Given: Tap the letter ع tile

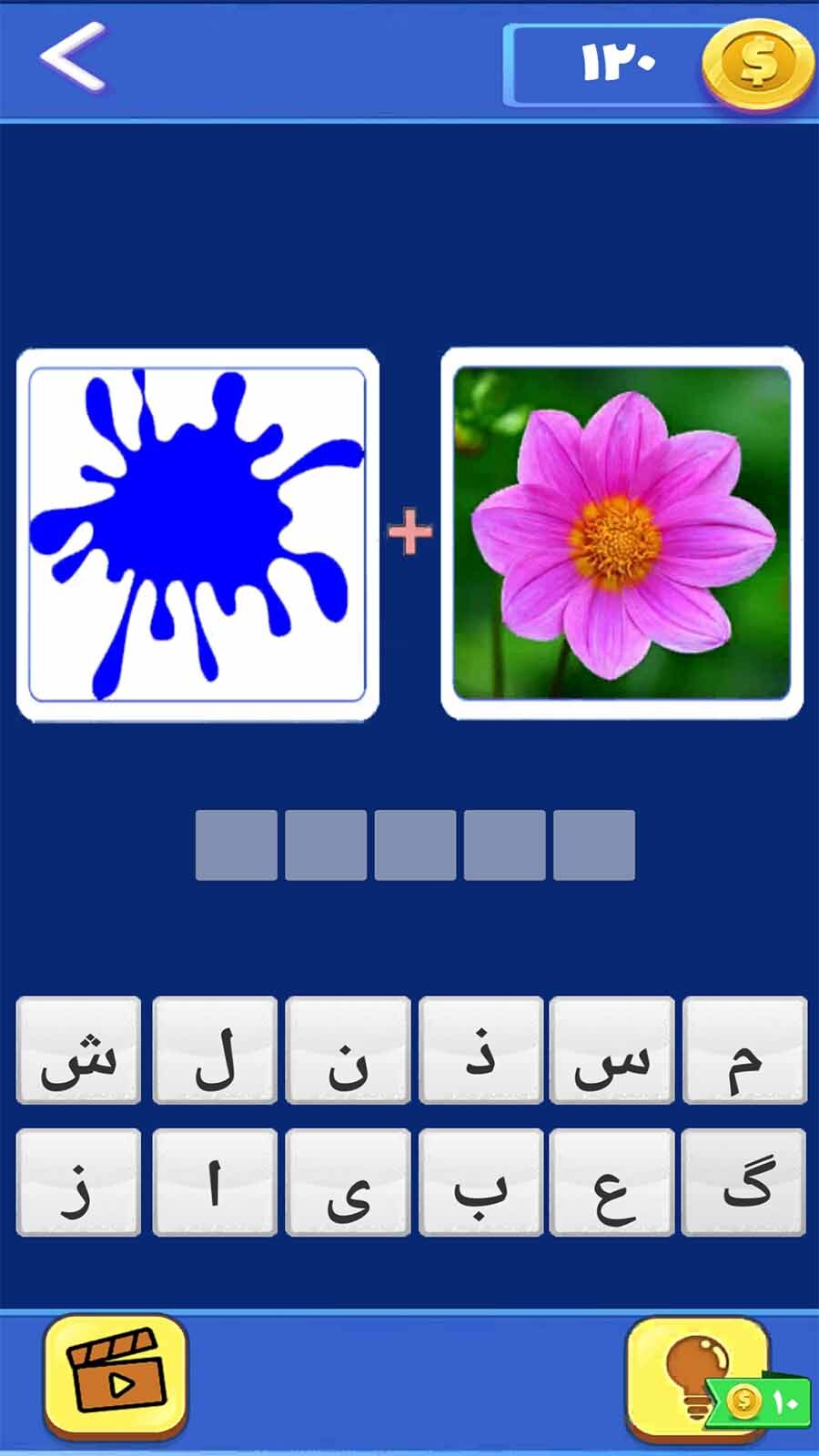Looking at the screenshot, I should tap(612, 1182).
